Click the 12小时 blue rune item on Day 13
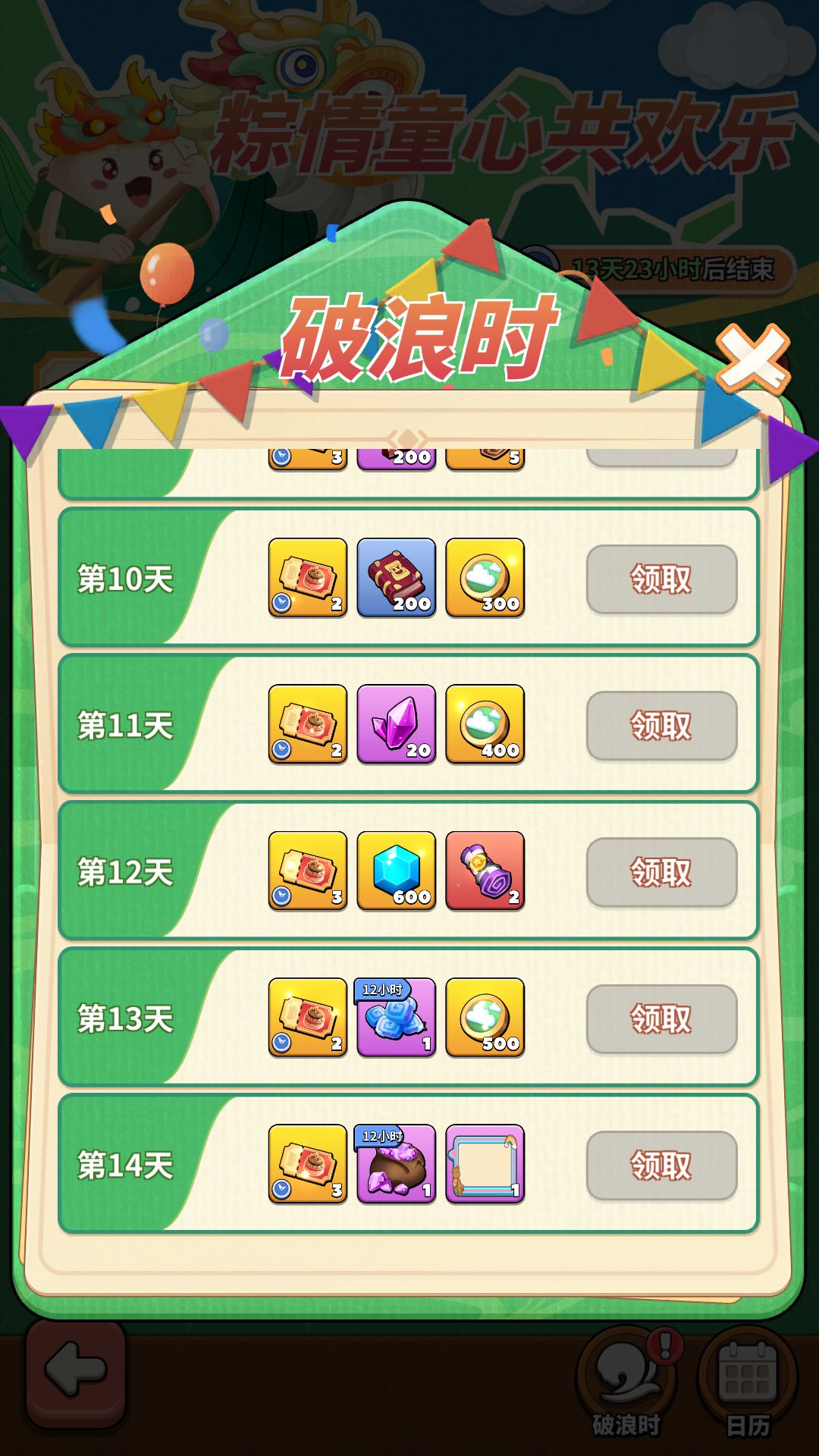The width and height of the screenshot is (819, 1456). [394, 1018]
